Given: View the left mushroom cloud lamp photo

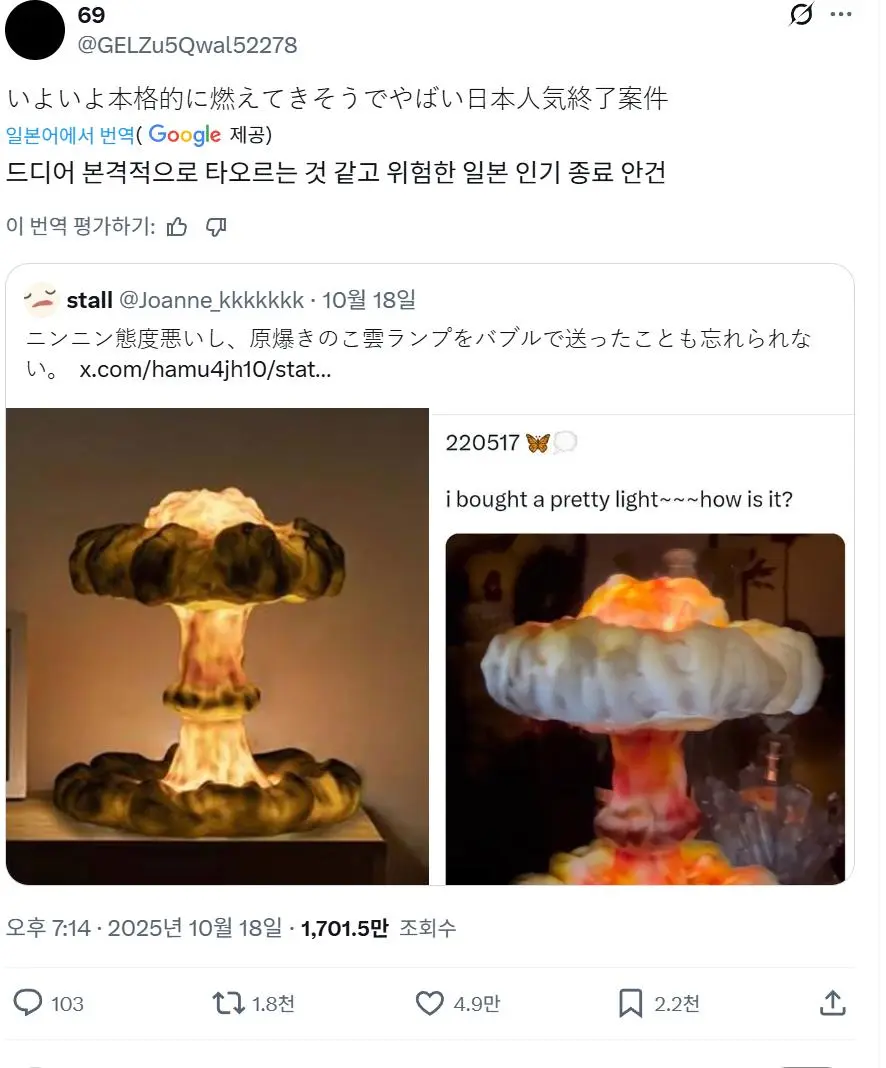Looking at the screenshot, I should point(217,646).
